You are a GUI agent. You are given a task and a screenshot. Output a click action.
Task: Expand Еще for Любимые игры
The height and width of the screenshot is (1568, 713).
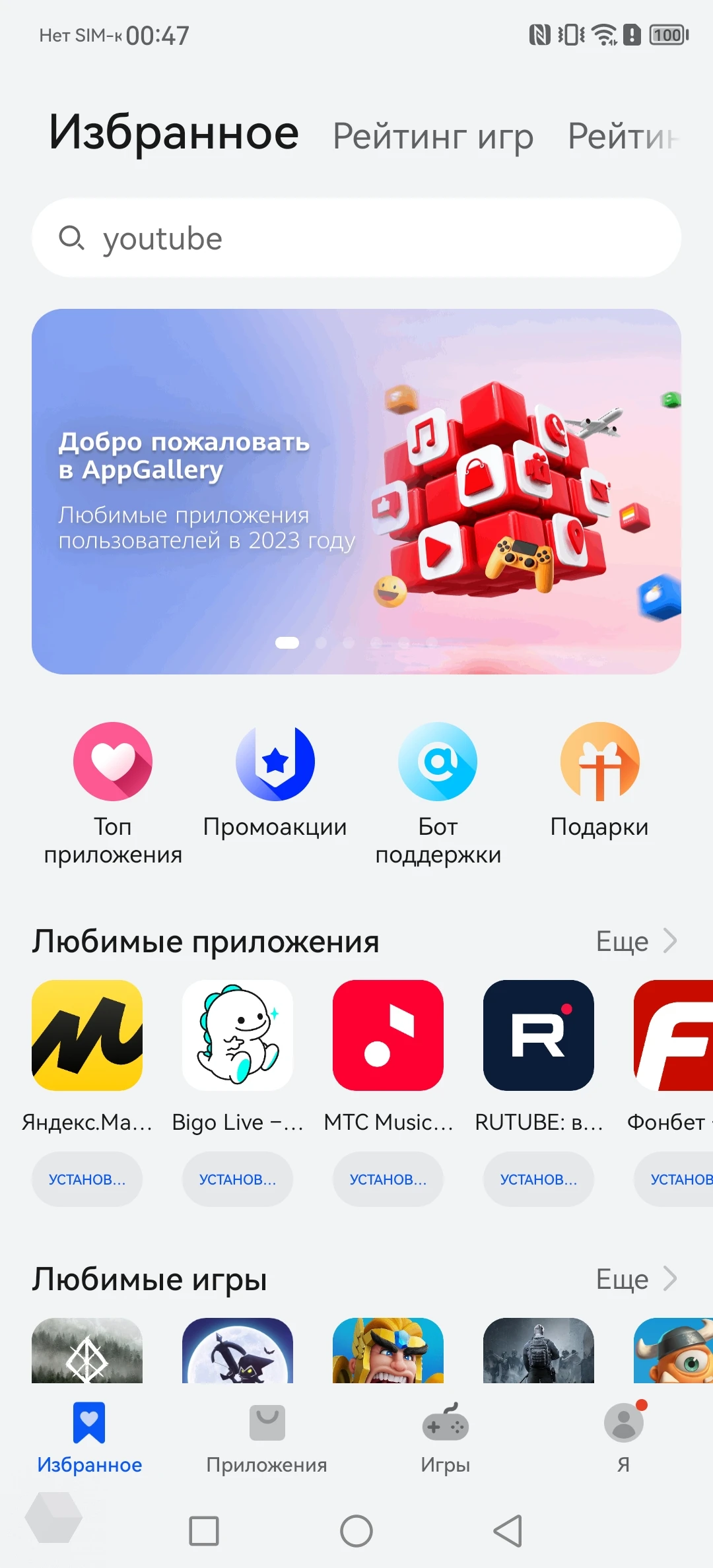(636, 1279)
